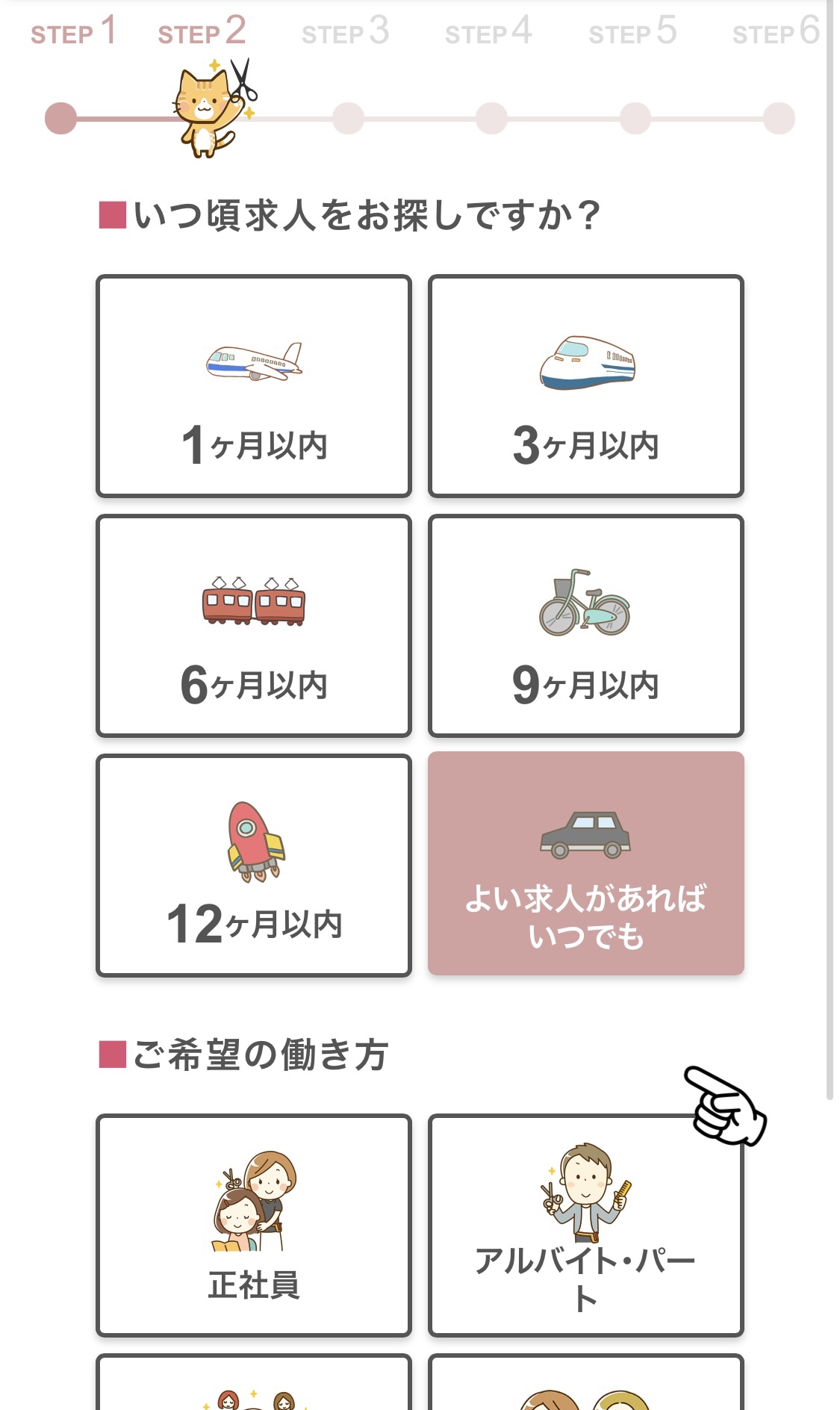Switch to the STEP 1 tab
Screen dimensions: 840x1410
point(72,33)
